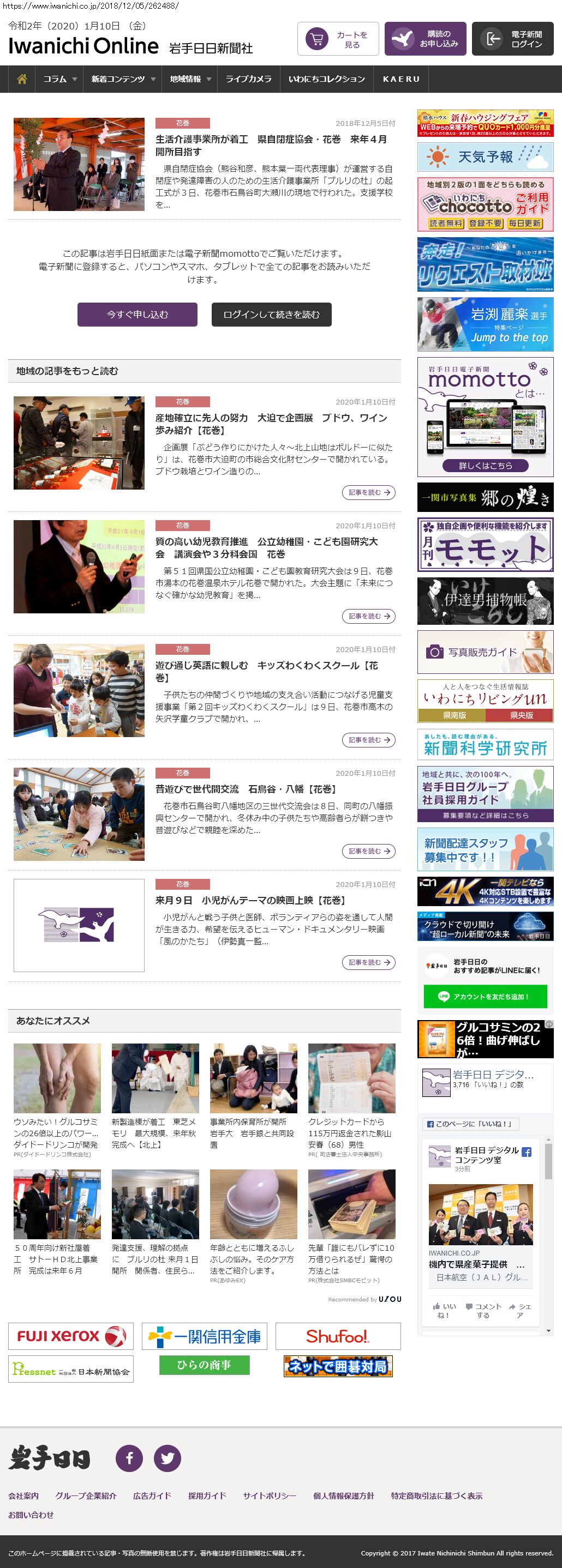Open the 写真販売ガイド banner

click(x=485, y=652)
